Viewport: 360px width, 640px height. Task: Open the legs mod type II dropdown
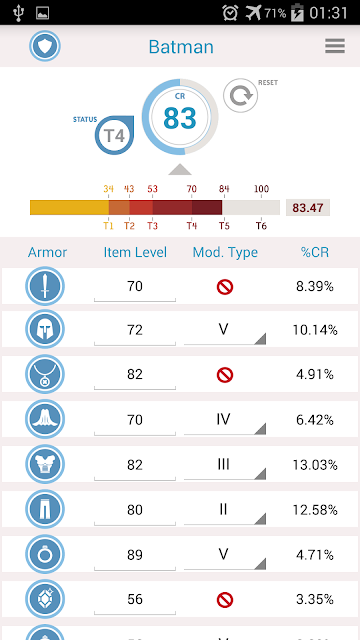click(225, 511)
